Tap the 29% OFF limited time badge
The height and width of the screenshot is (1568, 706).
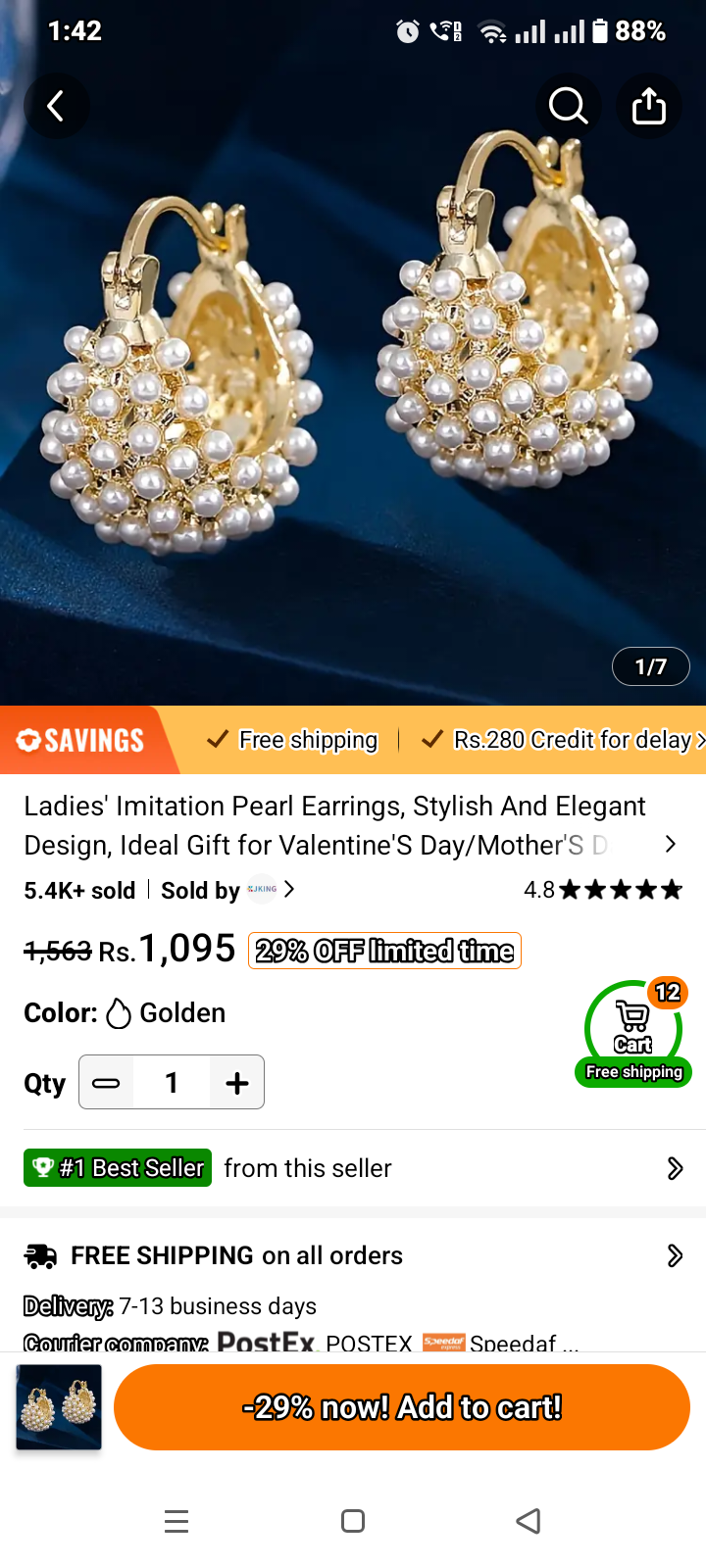coord(384,951)
